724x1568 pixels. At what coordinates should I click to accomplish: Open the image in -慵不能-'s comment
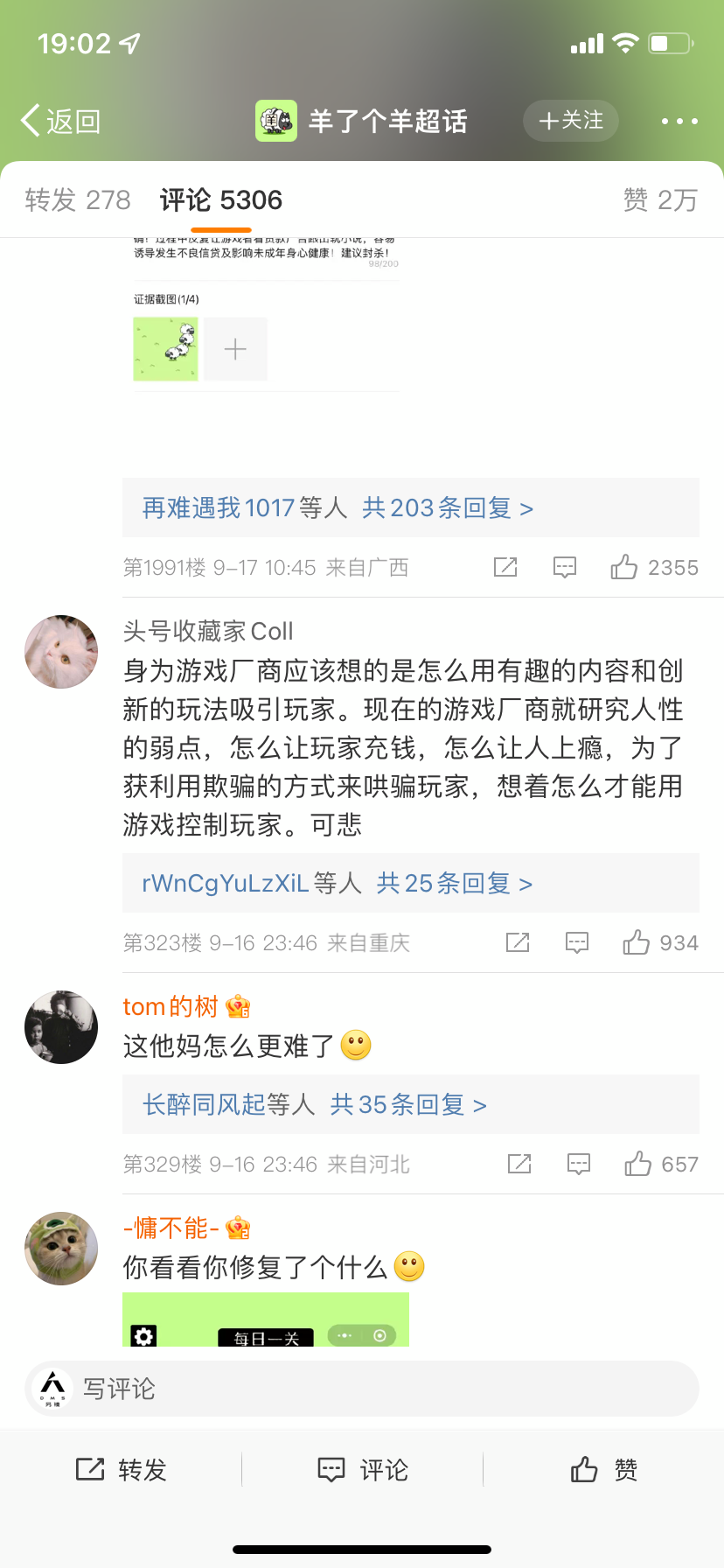tap(266, 1319)
